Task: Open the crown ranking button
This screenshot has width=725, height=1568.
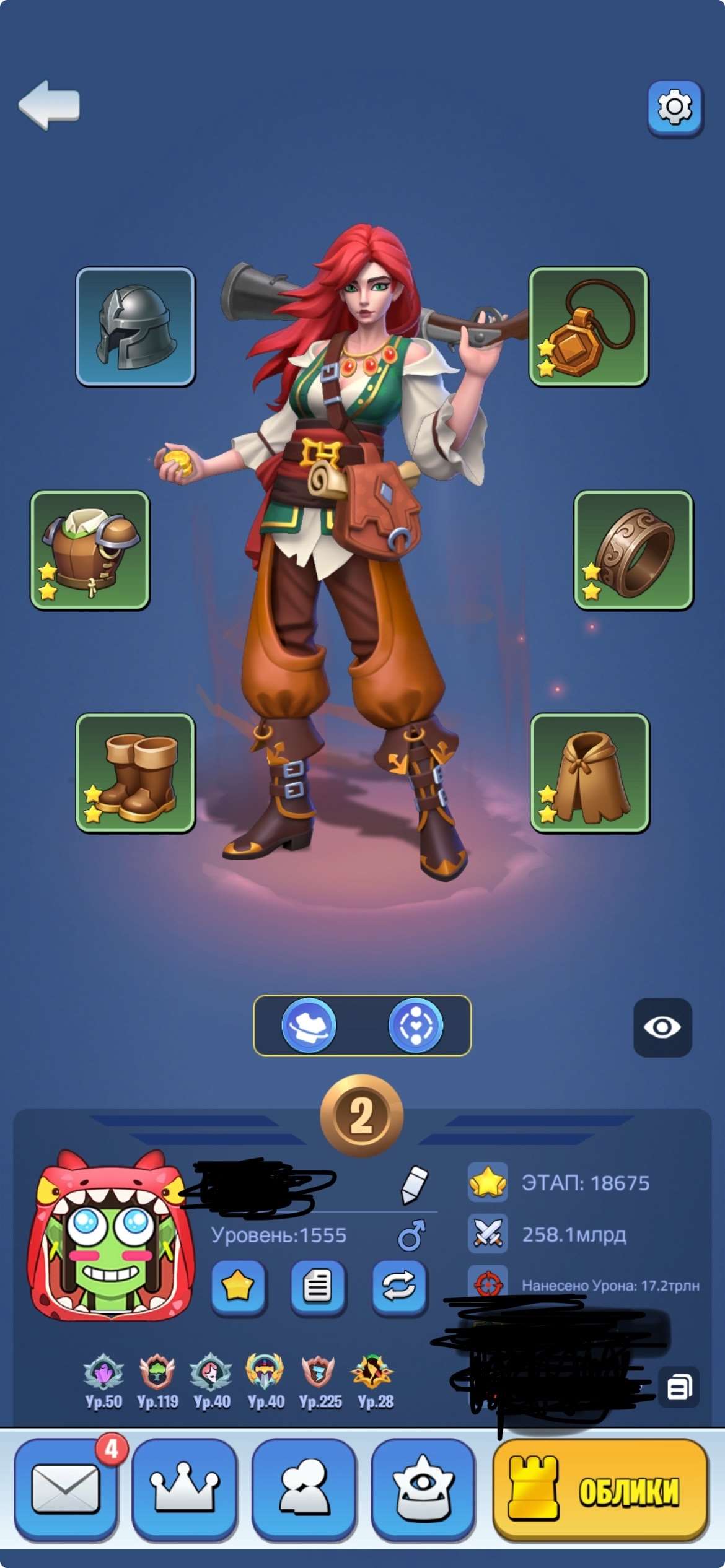Action: [x=184, y=1489]
